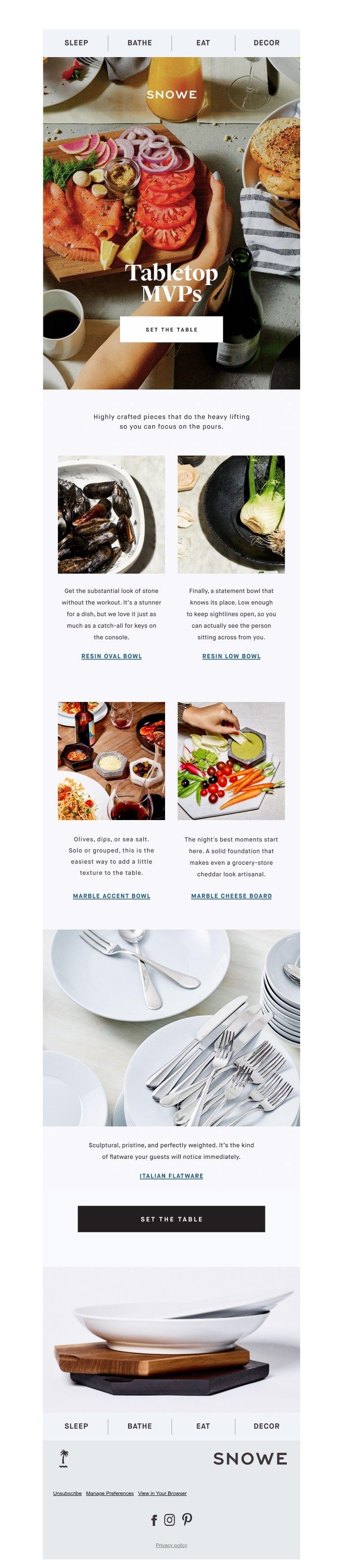The height and width of the screenshot is (1568, 343).
Task: View the MARBLE CHEESE BOARD product
Action: 231,896
